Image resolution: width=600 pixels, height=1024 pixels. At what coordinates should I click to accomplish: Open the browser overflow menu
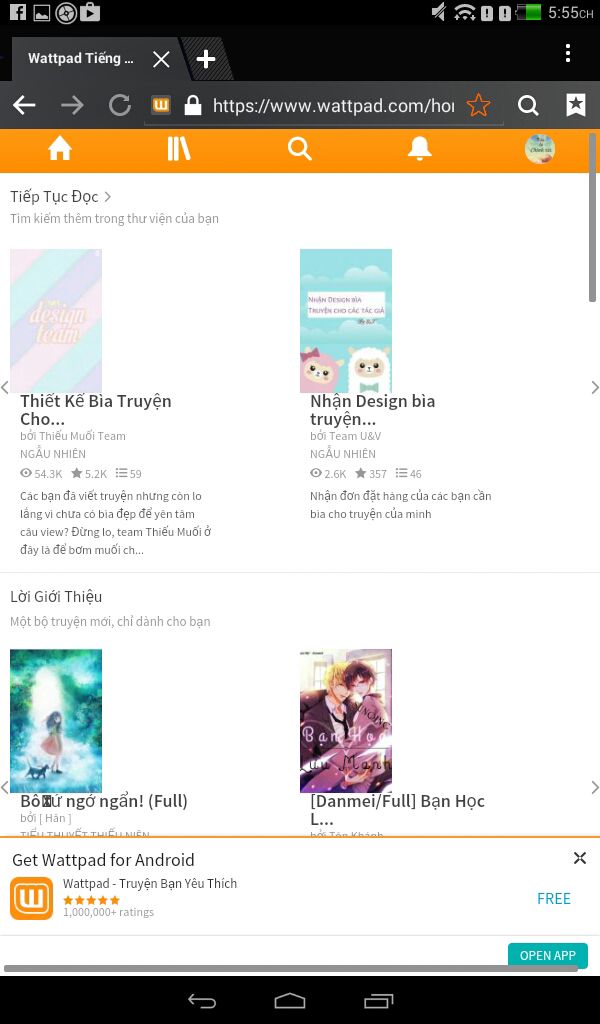[x=568, y=53]
